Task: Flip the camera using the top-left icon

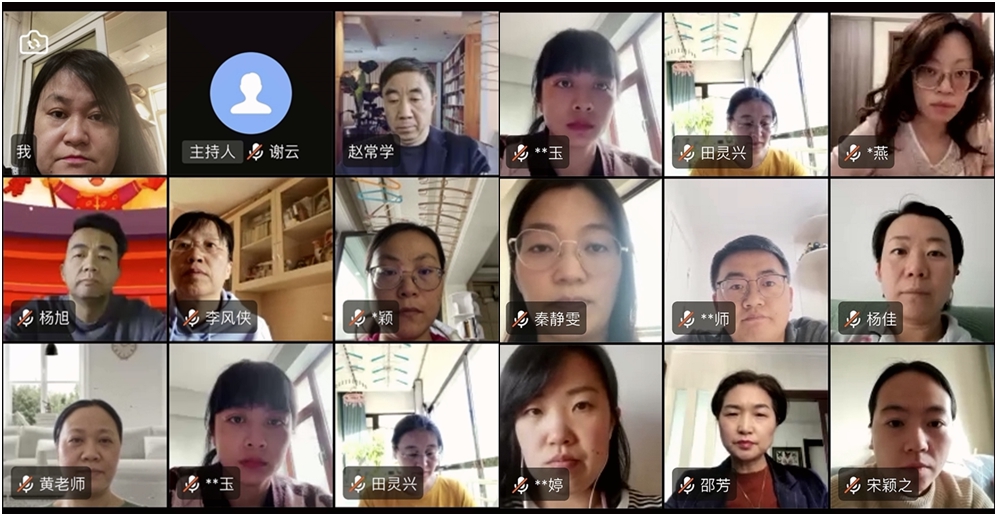Action: click(x=33, y=42)
